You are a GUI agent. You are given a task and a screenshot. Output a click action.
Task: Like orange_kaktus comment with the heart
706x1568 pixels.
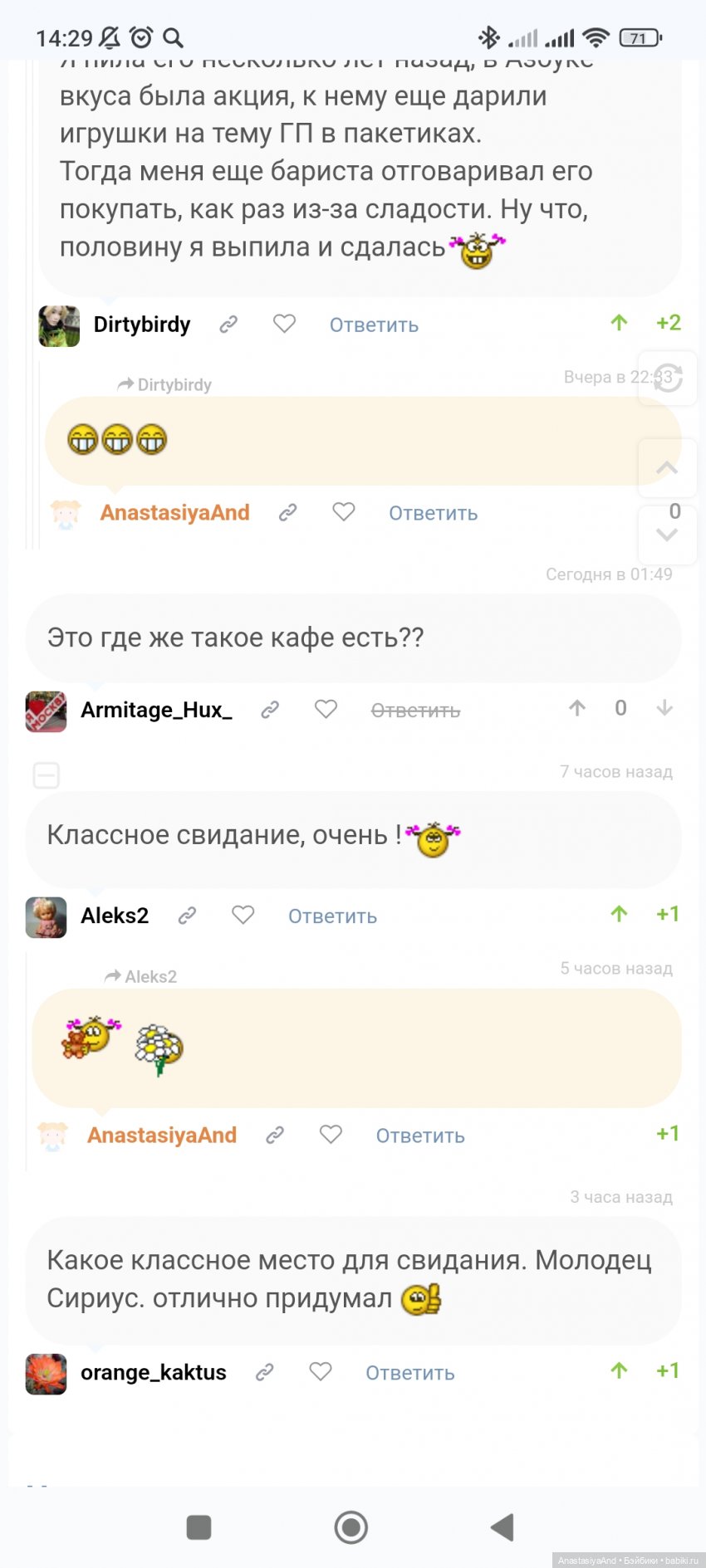(x=320, y=1372)
